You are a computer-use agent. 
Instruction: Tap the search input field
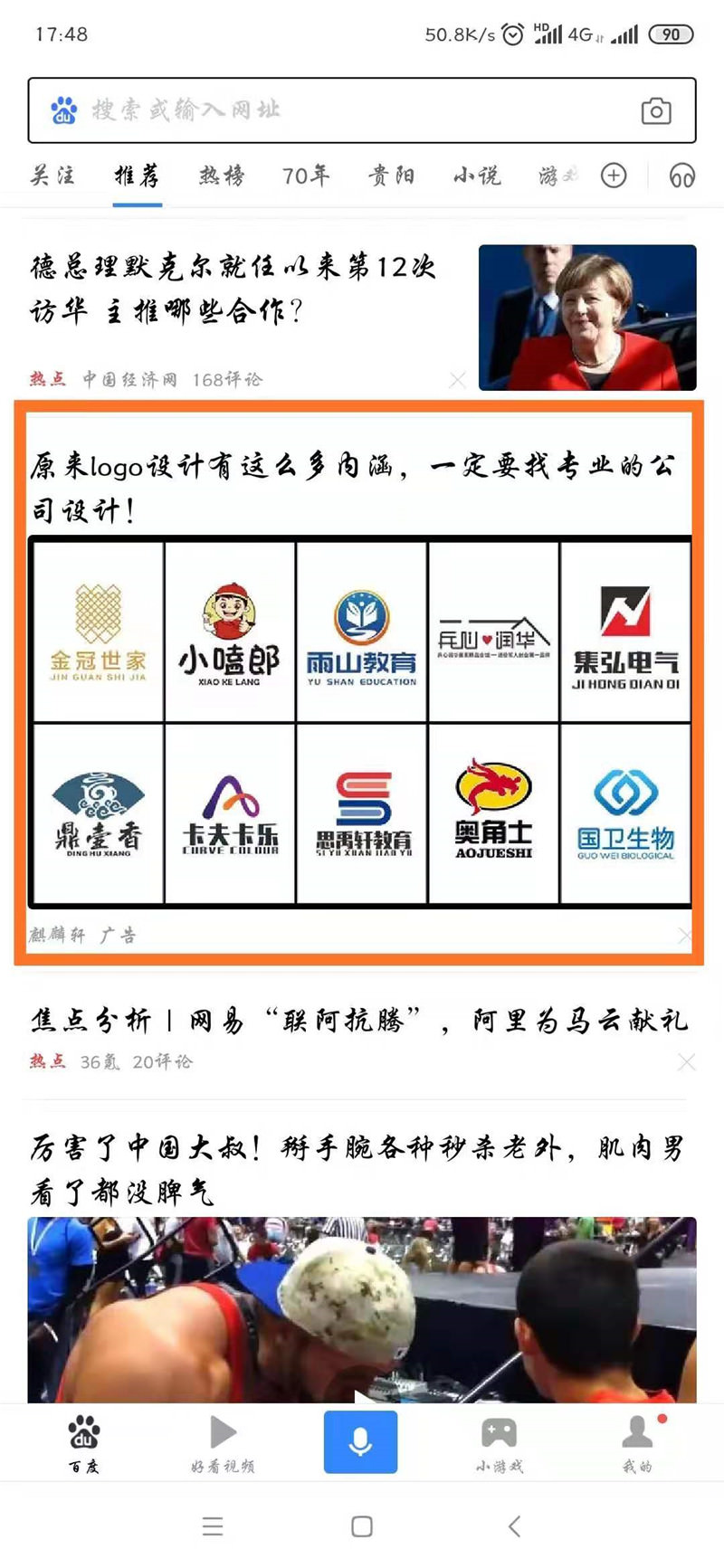coord(271,110)
